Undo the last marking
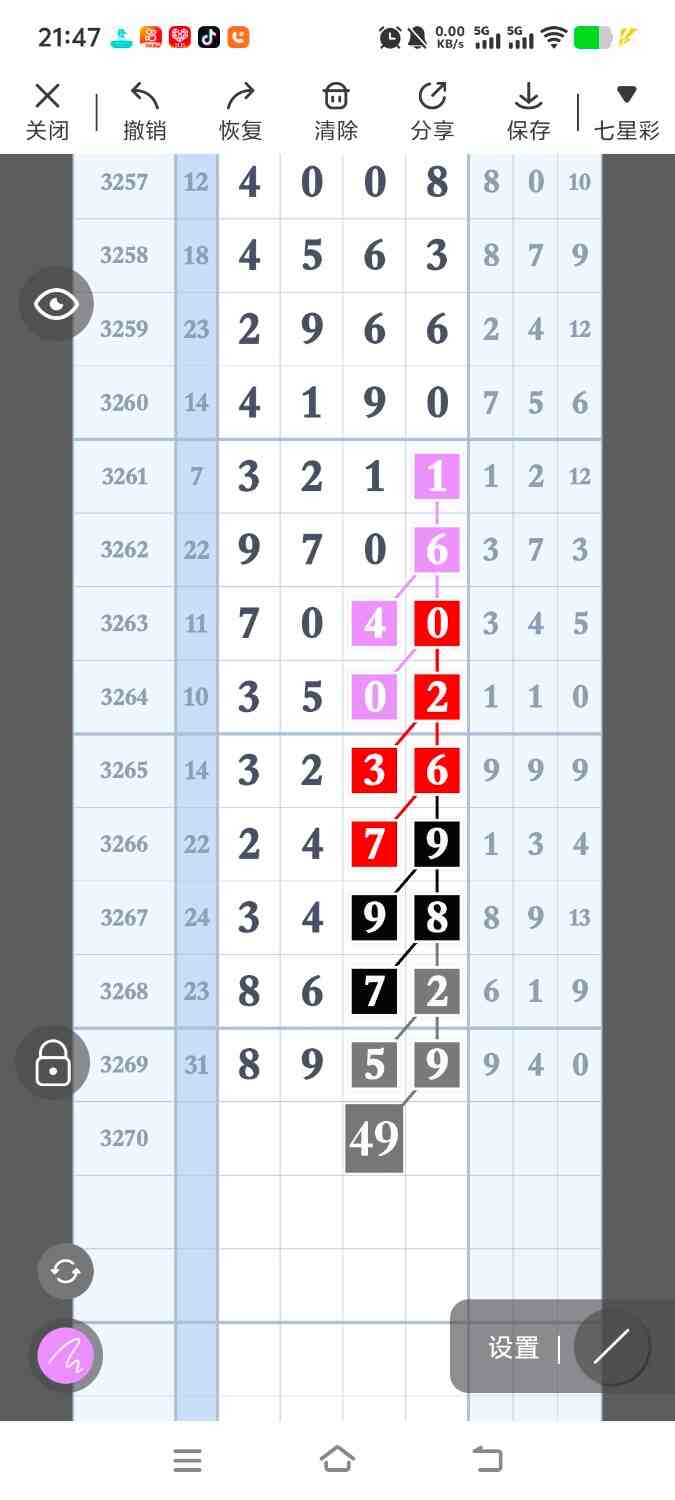 (145, 111)
